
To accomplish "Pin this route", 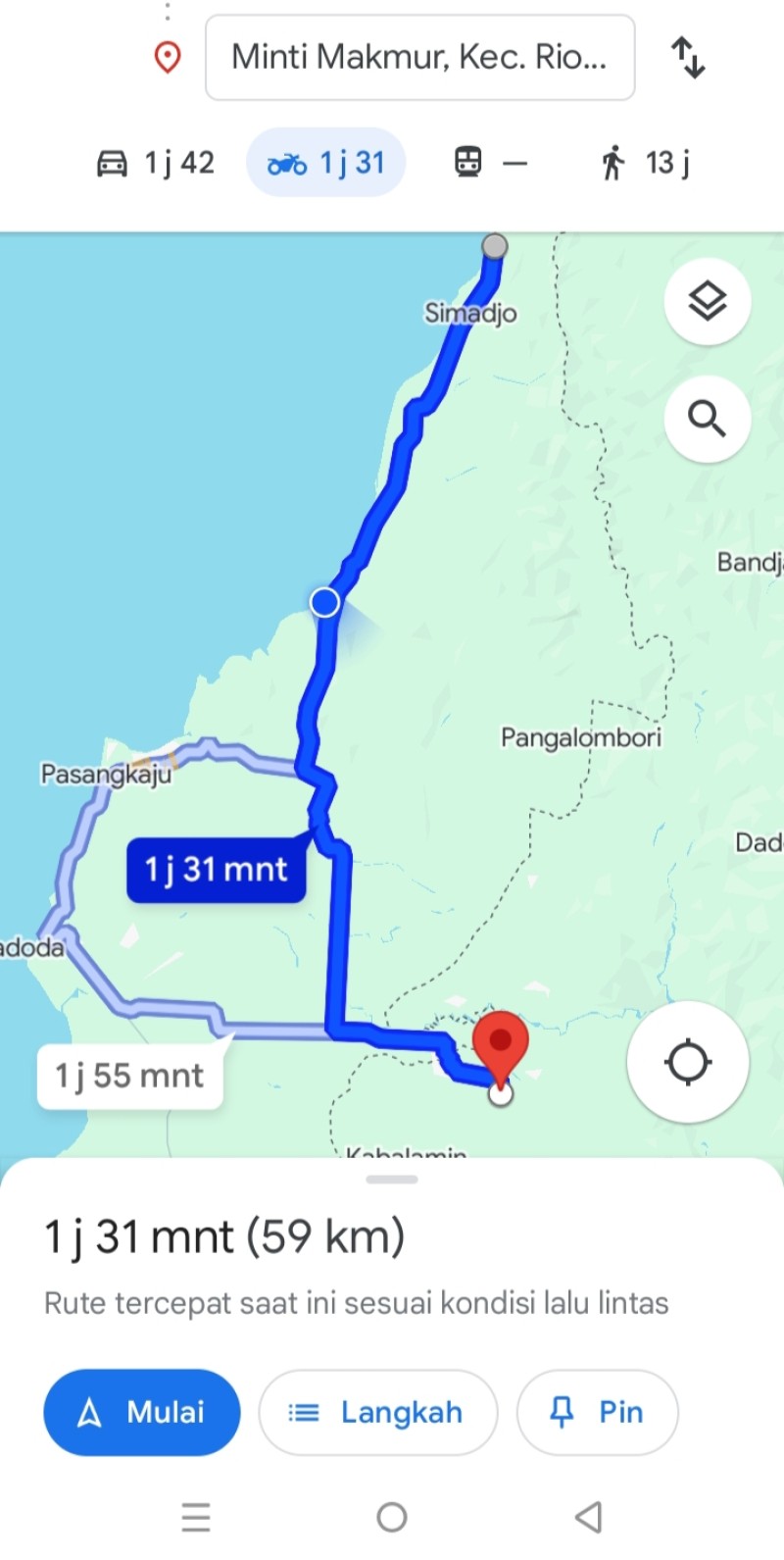I will point(598,1412).
